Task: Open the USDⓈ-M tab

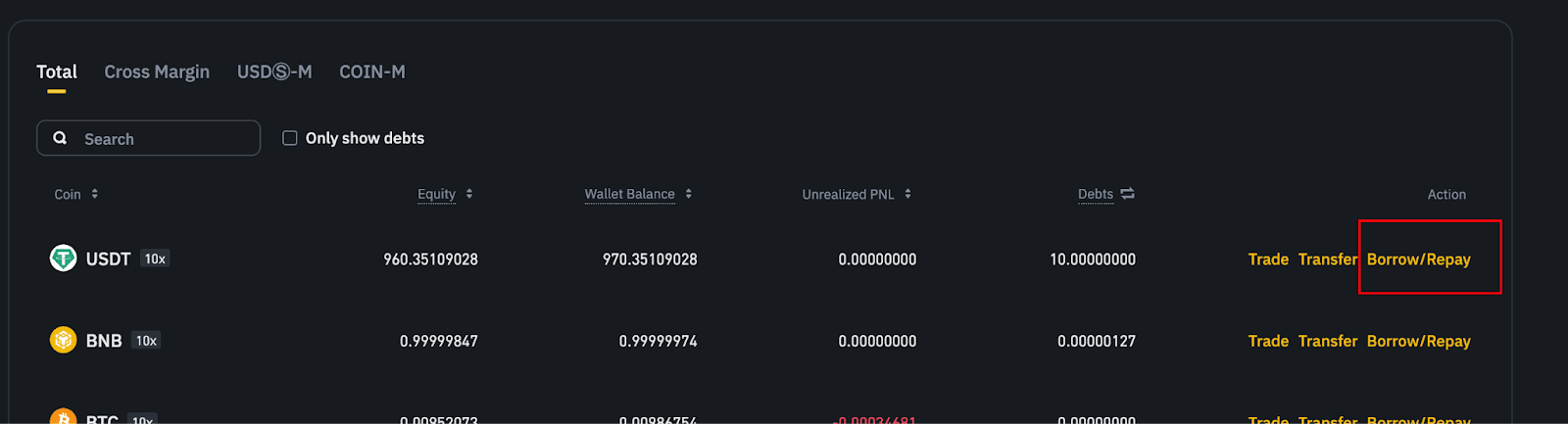Action: 274,72
